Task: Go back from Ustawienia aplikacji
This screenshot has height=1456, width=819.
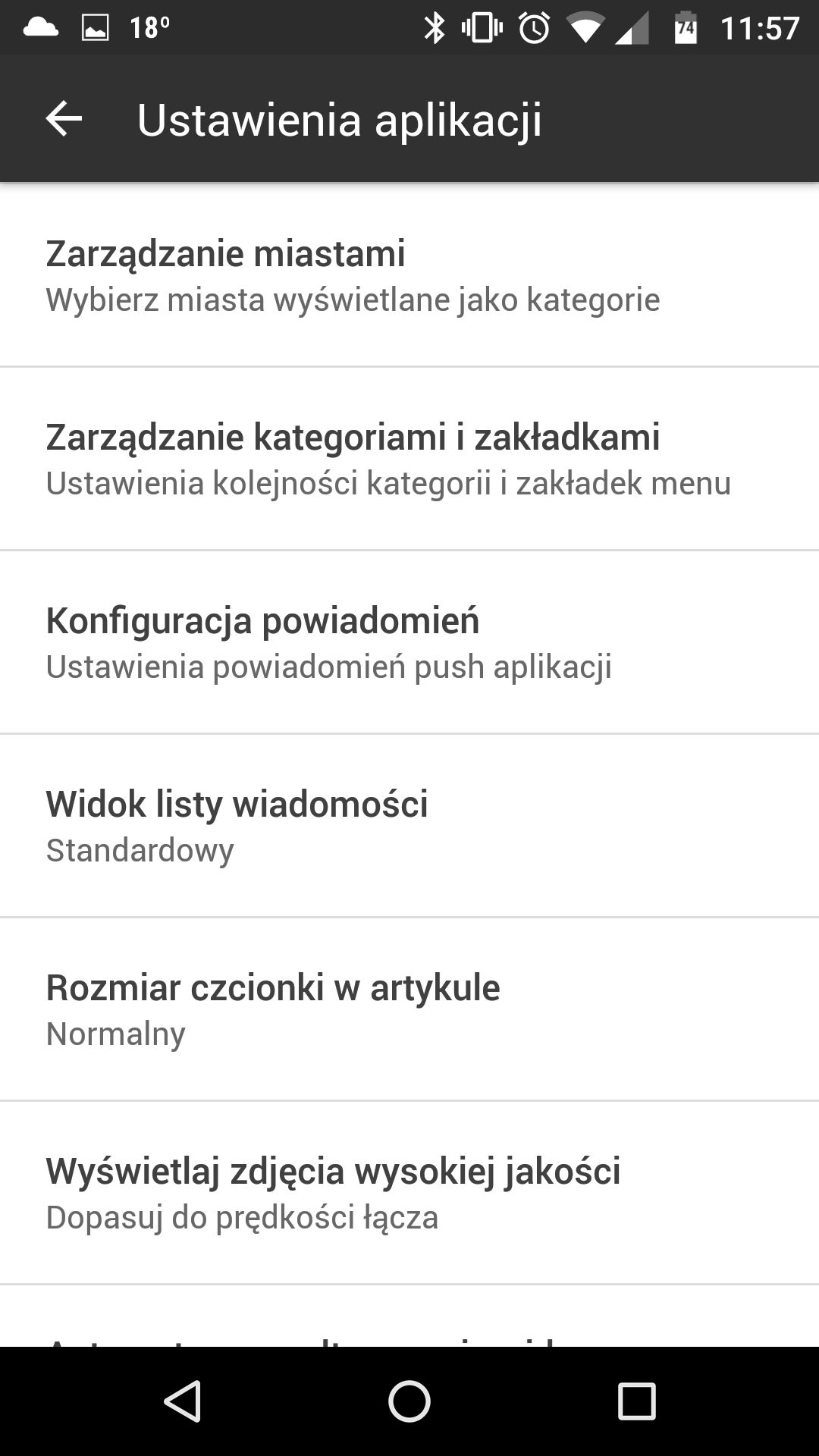Action: (x=64, y=119)
